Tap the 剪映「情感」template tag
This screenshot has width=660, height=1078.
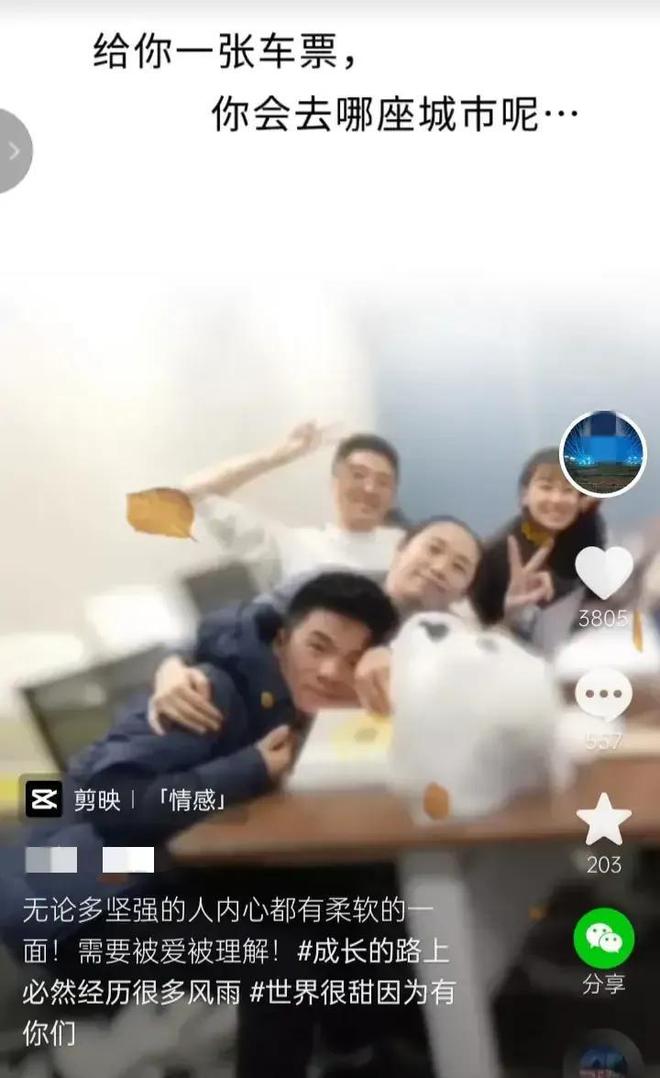(127, 800)
